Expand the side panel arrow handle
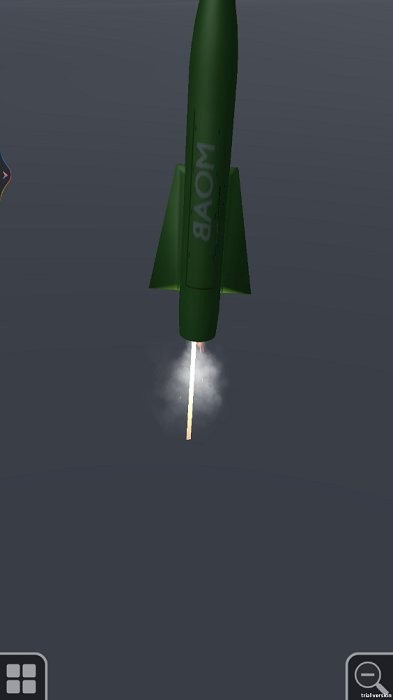The height and width of the screenshot is (700, 393). tap(5, 177)
